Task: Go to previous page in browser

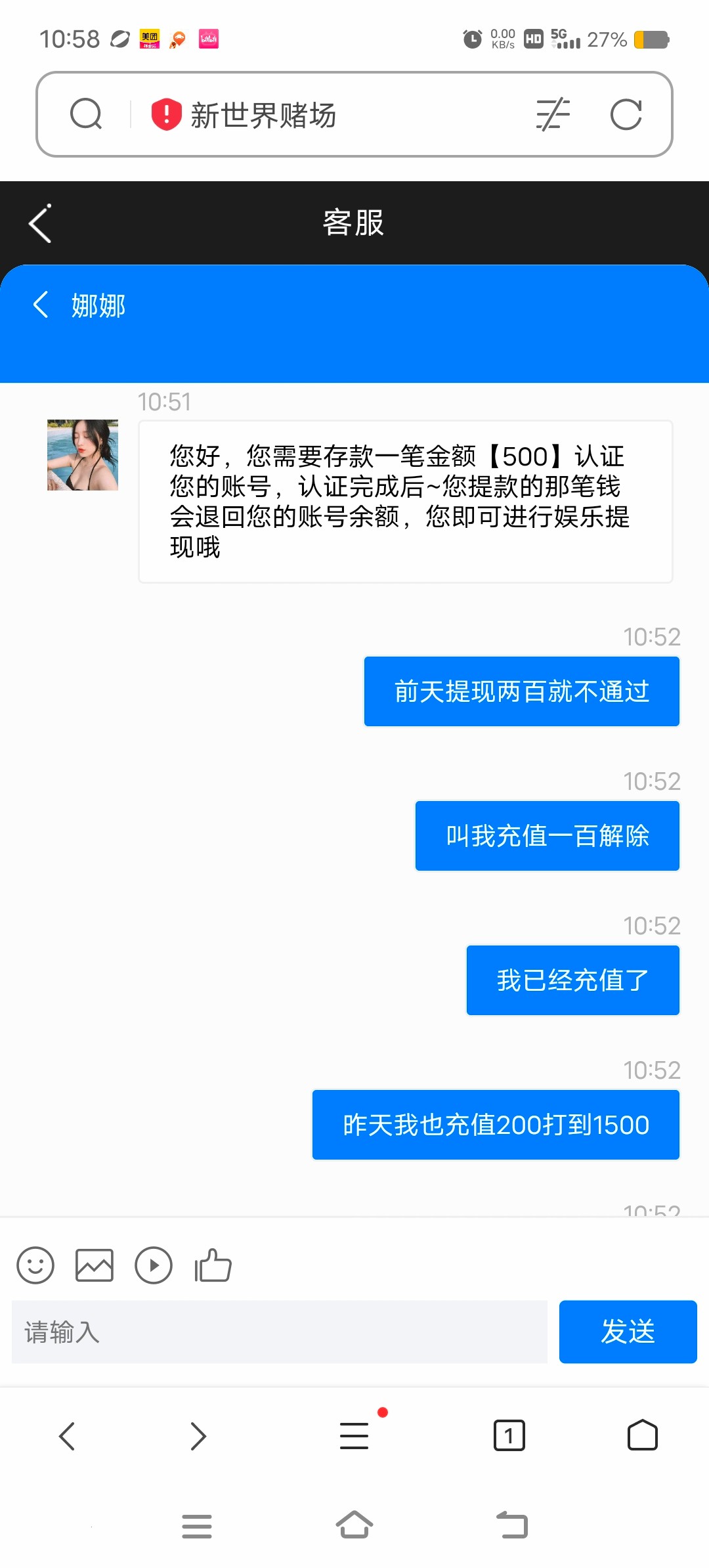Action: pyautogui.click(x=67, y=1435)
